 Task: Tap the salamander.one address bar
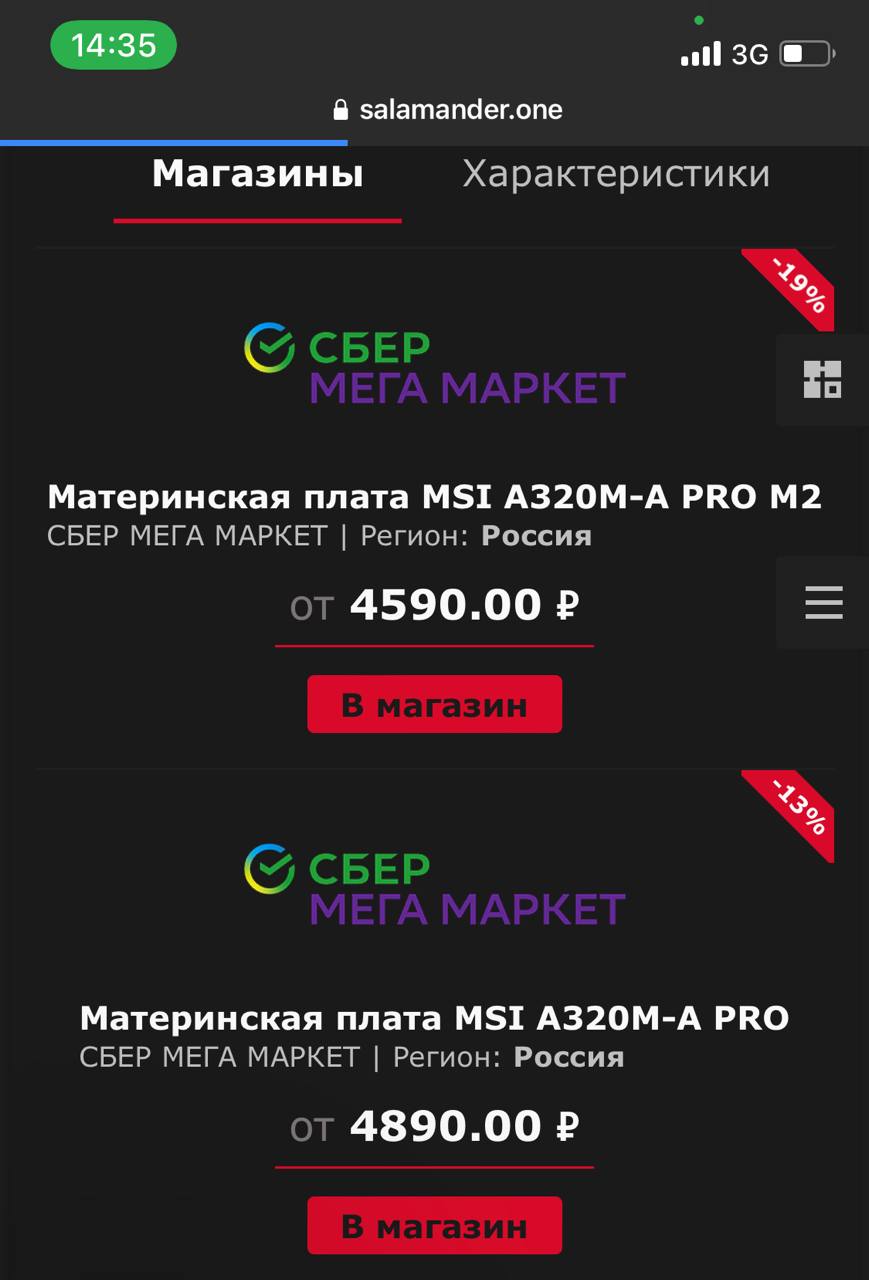448,110
